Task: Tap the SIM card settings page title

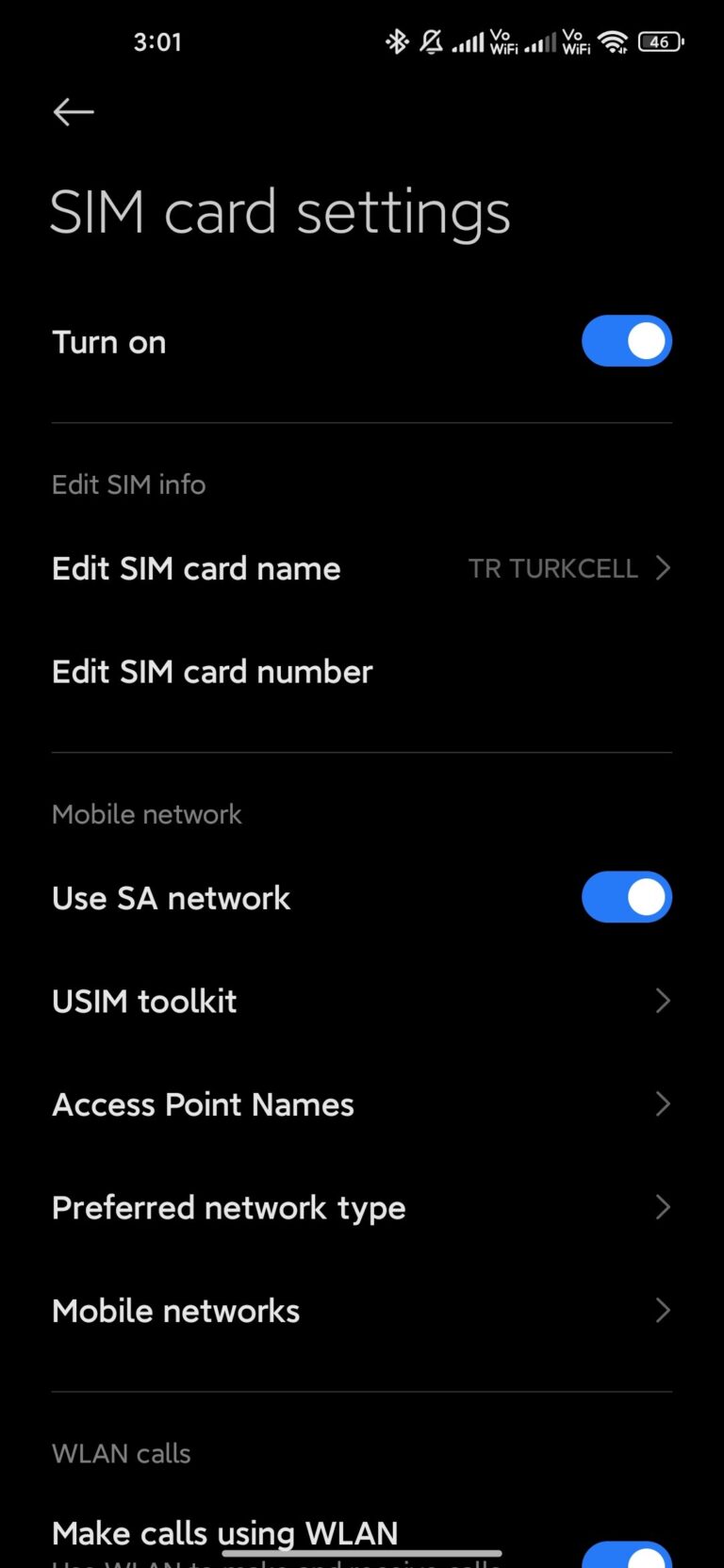Action: 280,211
